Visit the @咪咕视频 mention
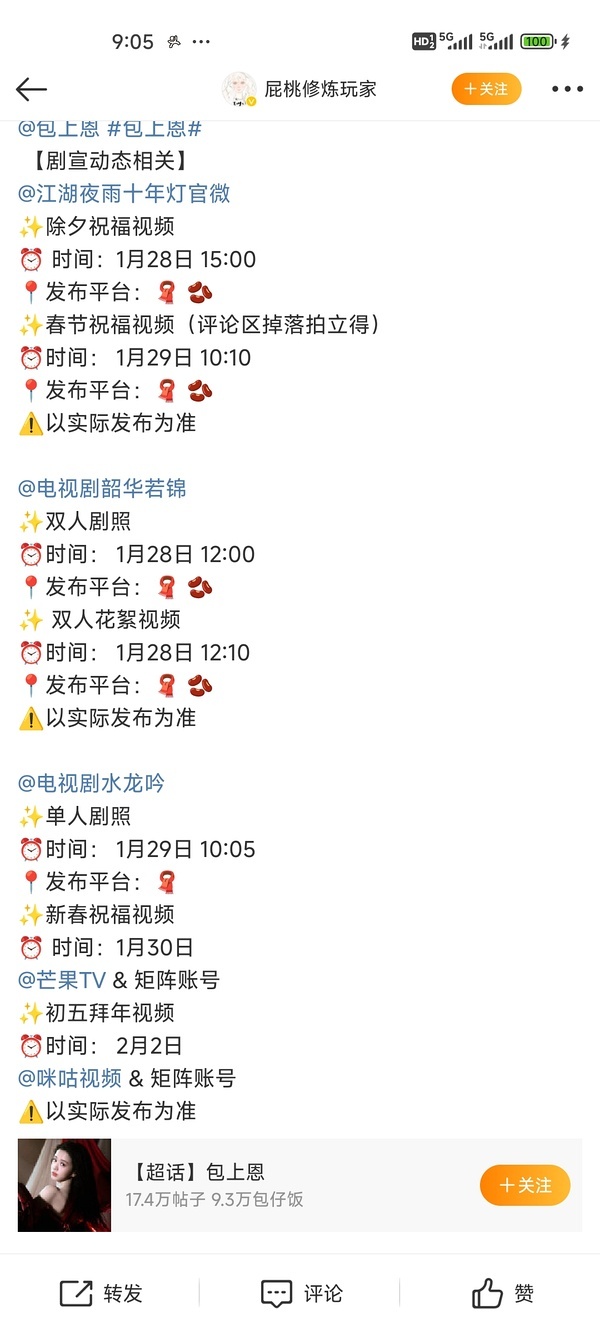The image size is (600, 1333). tap(70, 1078)
